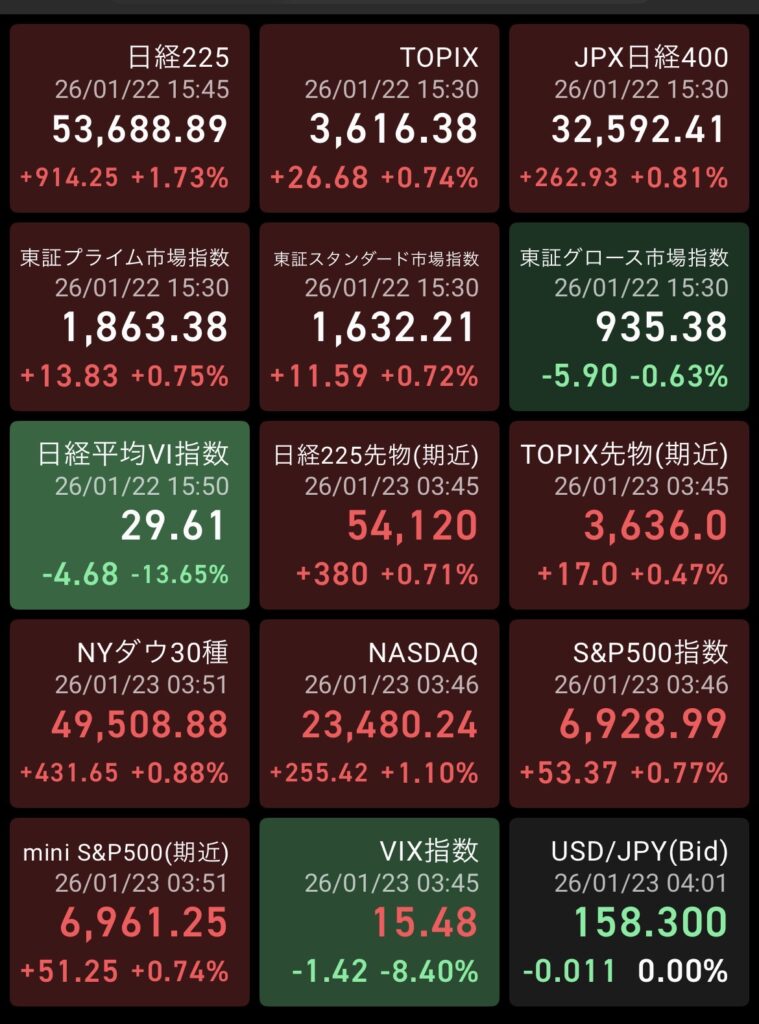Open mini S&P500(期近) futures card
The width and height of the screenshot is (759, 1024).
pyautogui.click(x=129, y=911)
